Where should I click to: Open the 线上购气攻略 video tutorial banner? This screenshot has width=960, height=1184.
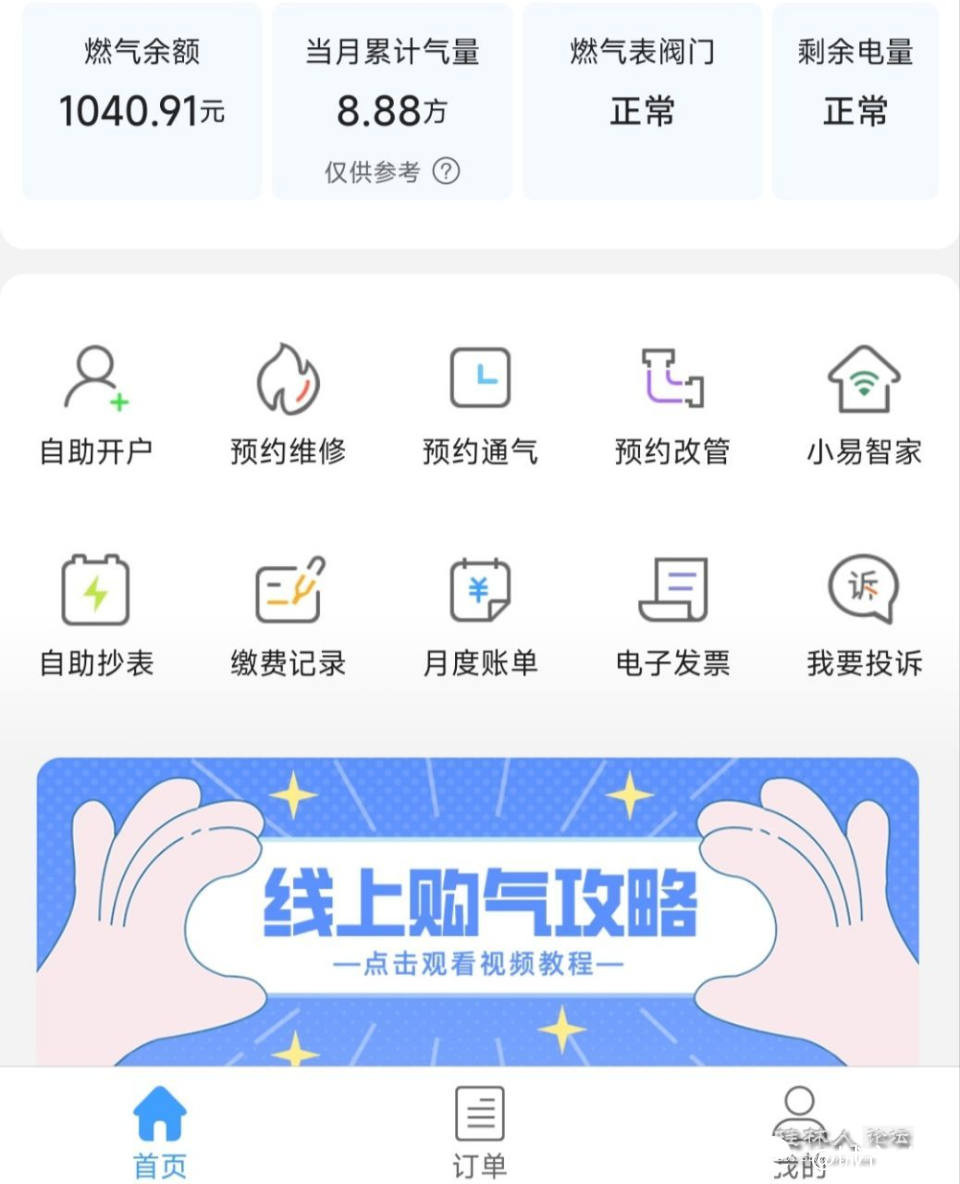tap(478, 910)
